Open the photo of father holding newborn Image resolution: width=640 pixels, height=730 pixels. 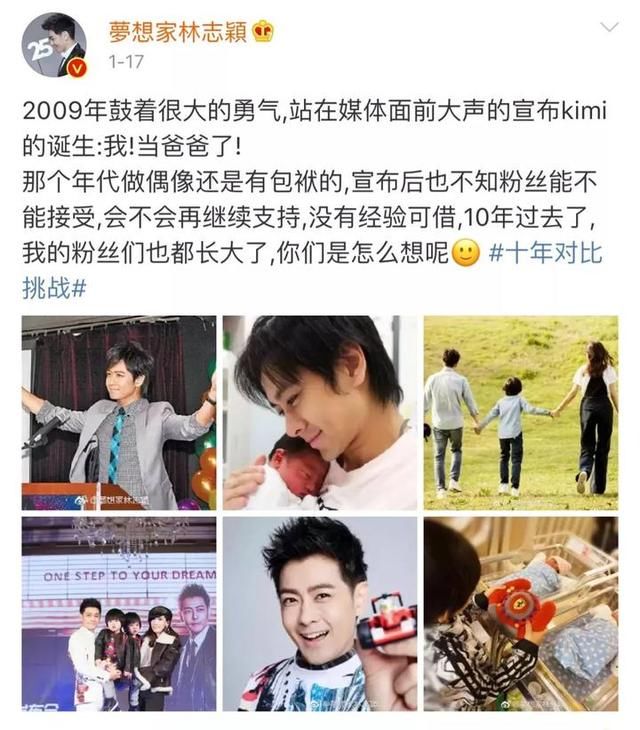tap(319, 413)
